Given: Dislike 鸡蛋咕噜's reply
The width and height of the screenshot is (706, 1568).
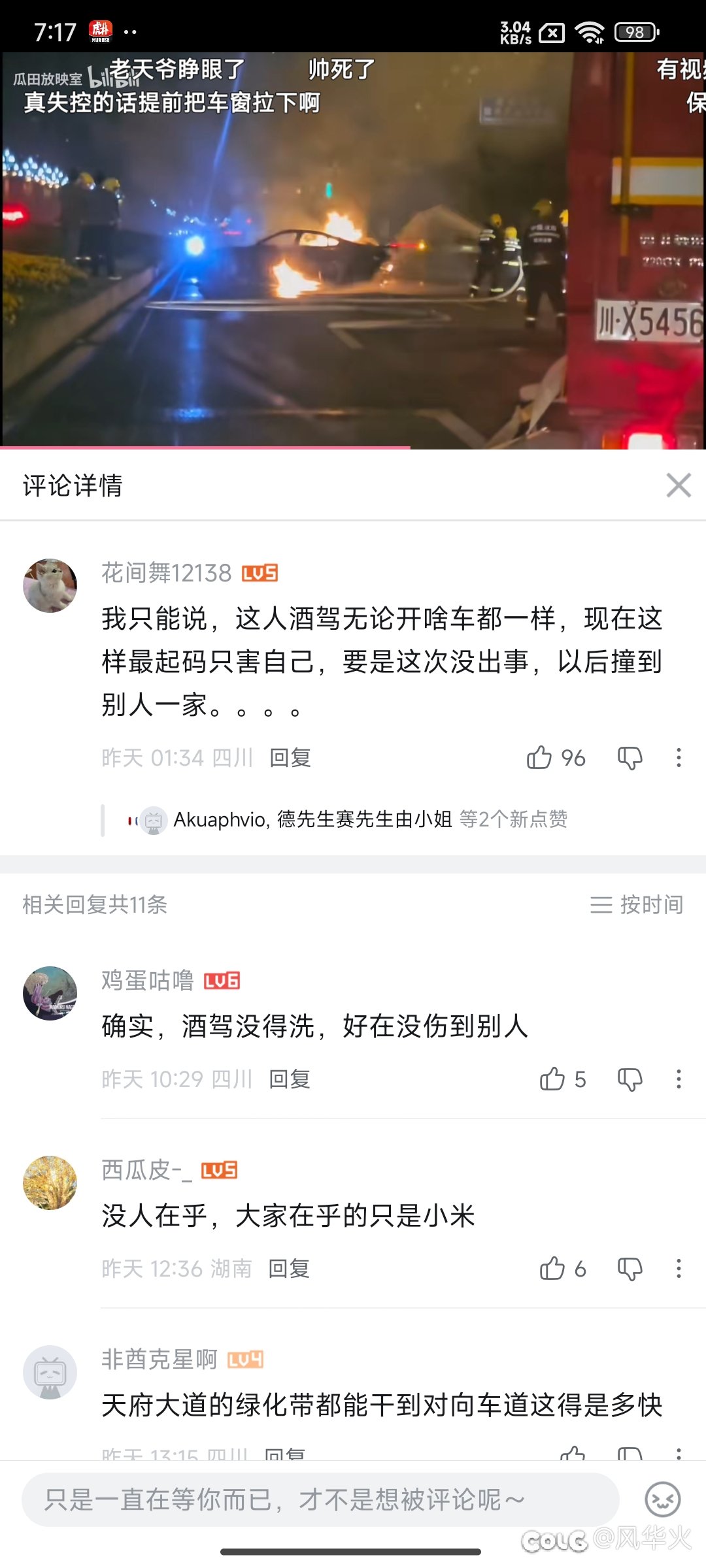Looking at the screenshot, I should (x=630, y=1079).
